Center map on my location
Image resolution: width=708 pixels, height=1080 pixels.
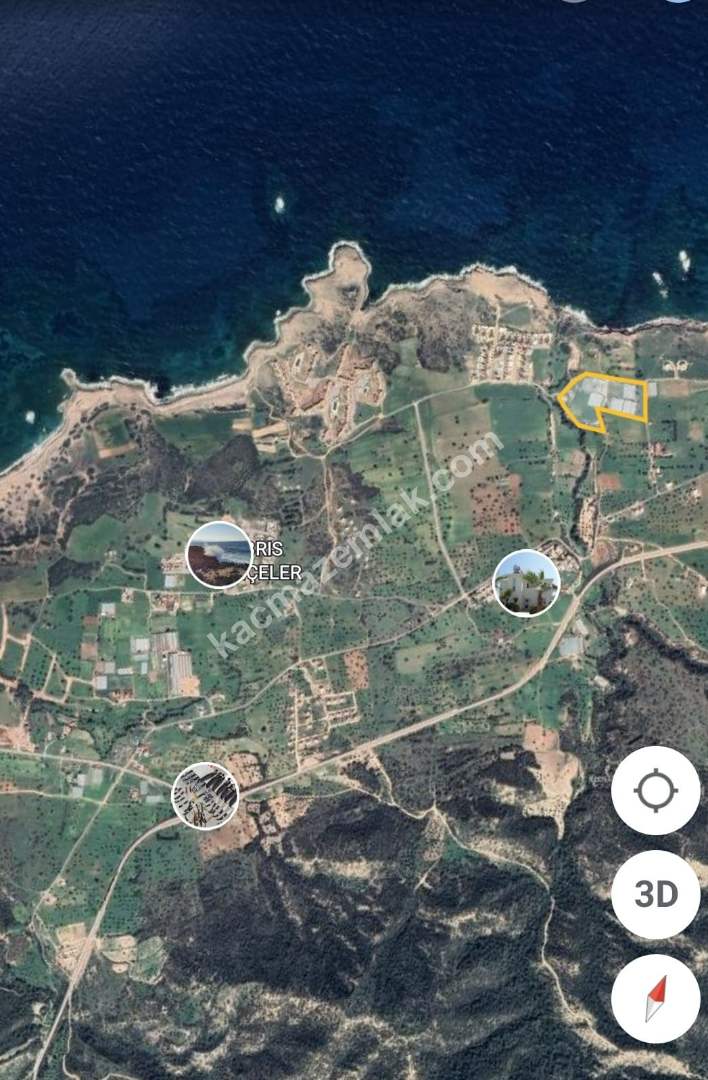tap(656, 791)
